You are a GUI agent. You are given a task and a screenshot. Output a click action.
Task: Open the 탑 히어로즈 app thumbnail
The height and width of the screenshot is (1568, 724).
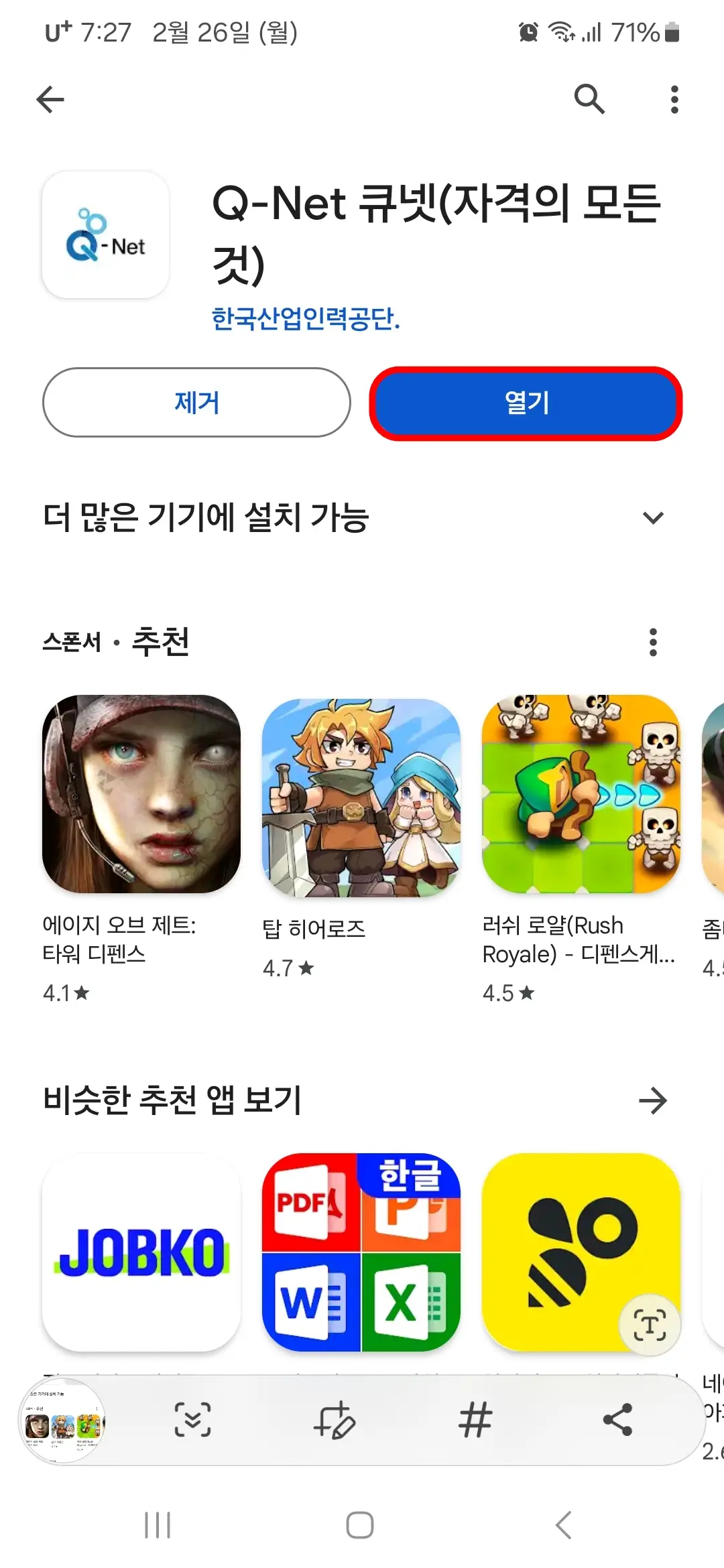pyautogui.click(x=360, y=797)
